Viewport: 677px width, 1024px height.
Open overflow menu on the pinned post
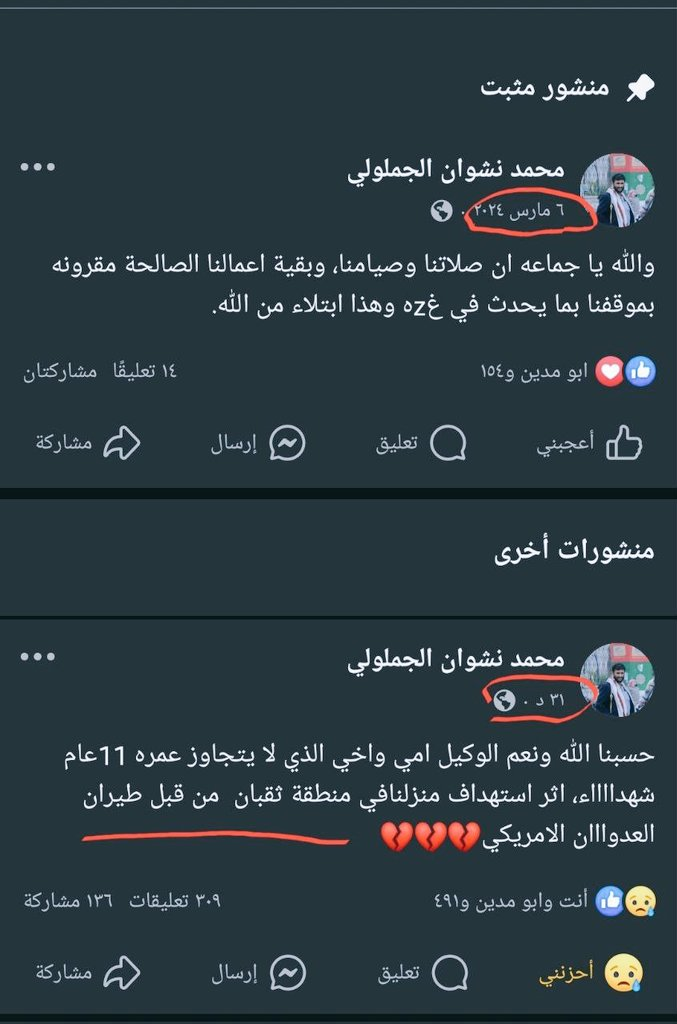pyautogui.click(x=38, y=168)
